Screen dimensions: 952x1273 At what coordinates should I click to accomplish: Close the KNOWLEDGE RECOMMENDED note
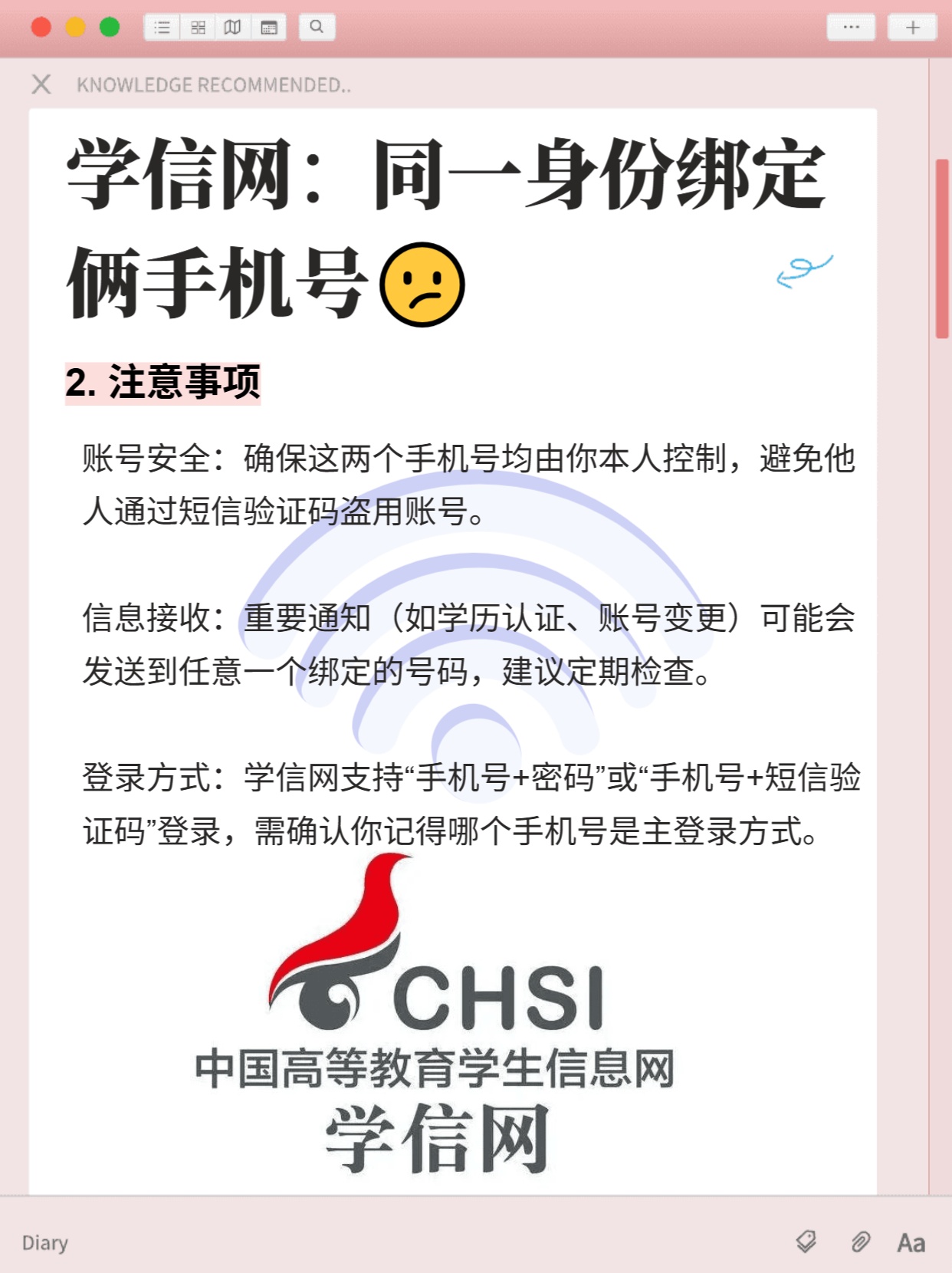(41, 85)
